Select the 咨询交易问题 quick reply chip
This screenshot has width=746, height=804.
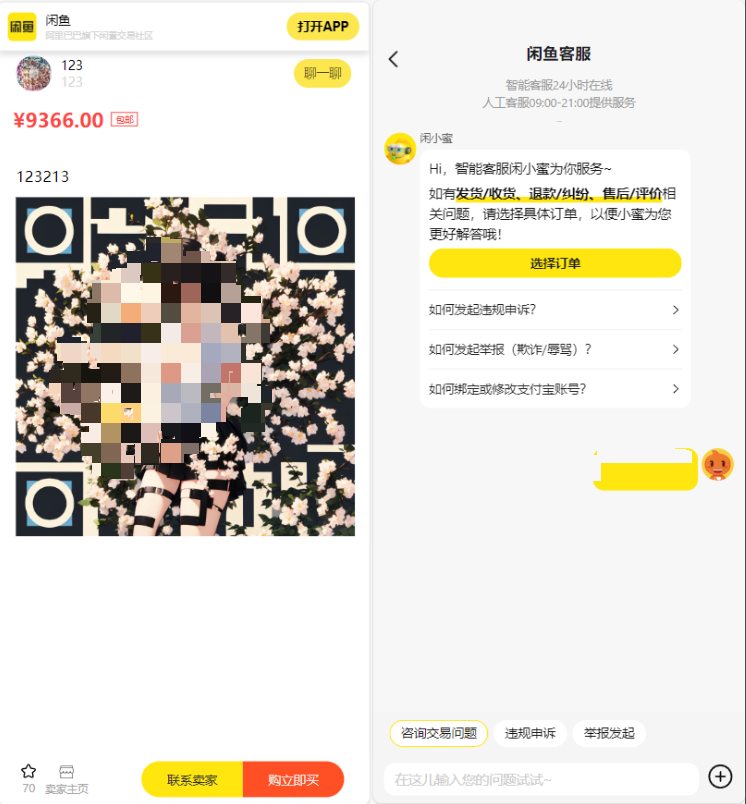[437, 733]
